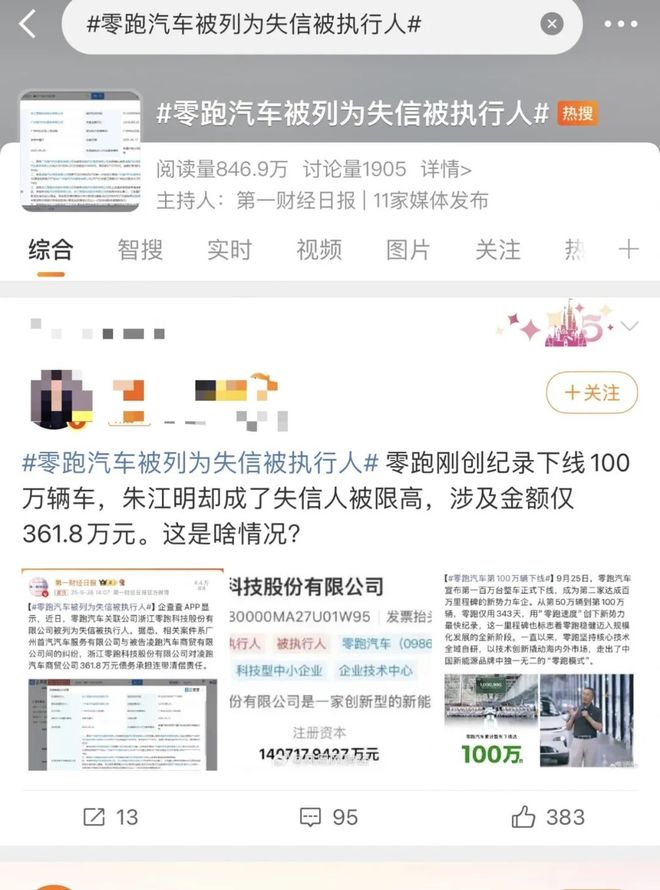This screenshot has height=890, width=660.
Task: Tap the search box showing #零跑汽车被列为失信被执行人#
Action: [x=300, y=25]
